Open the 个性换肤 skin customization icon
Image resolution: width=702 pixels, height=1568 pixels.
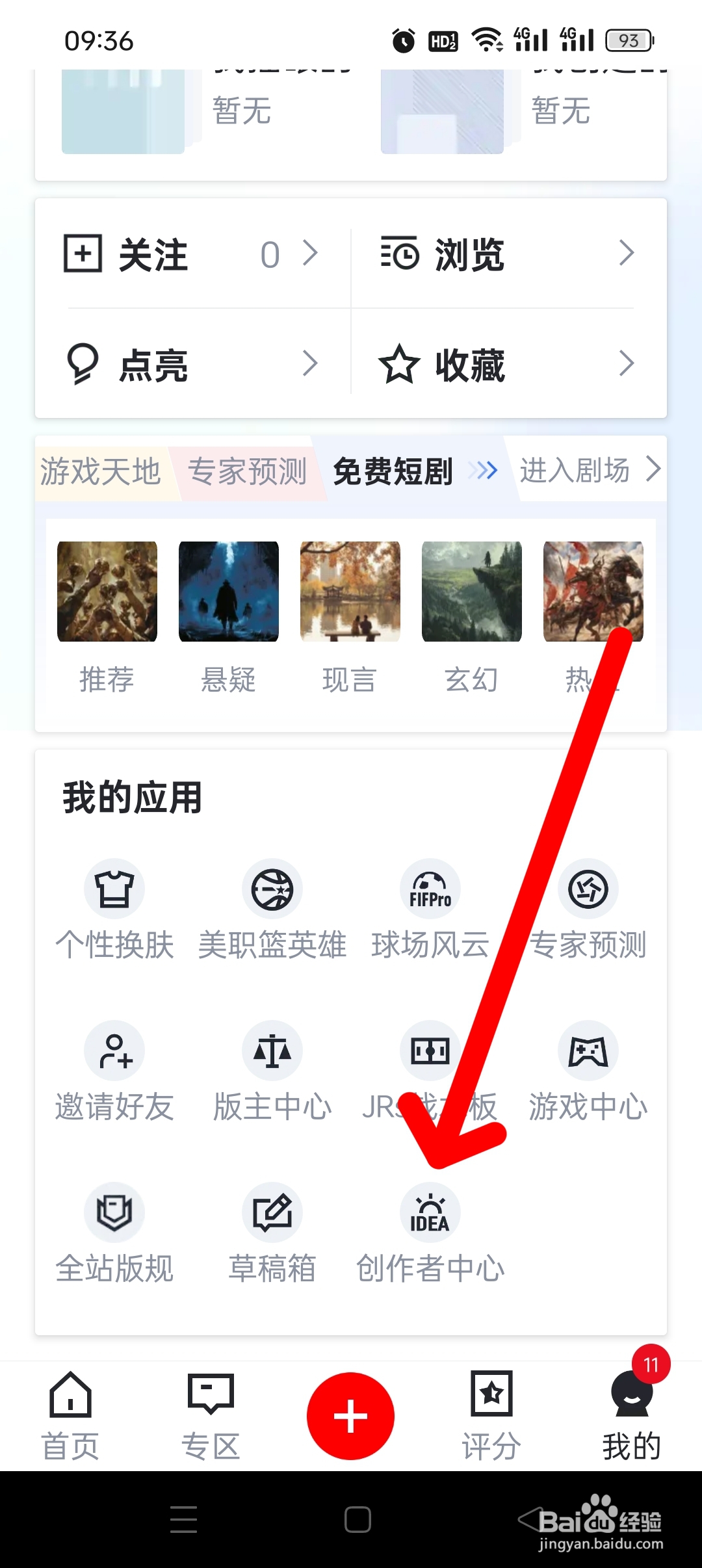pos(114,889)
